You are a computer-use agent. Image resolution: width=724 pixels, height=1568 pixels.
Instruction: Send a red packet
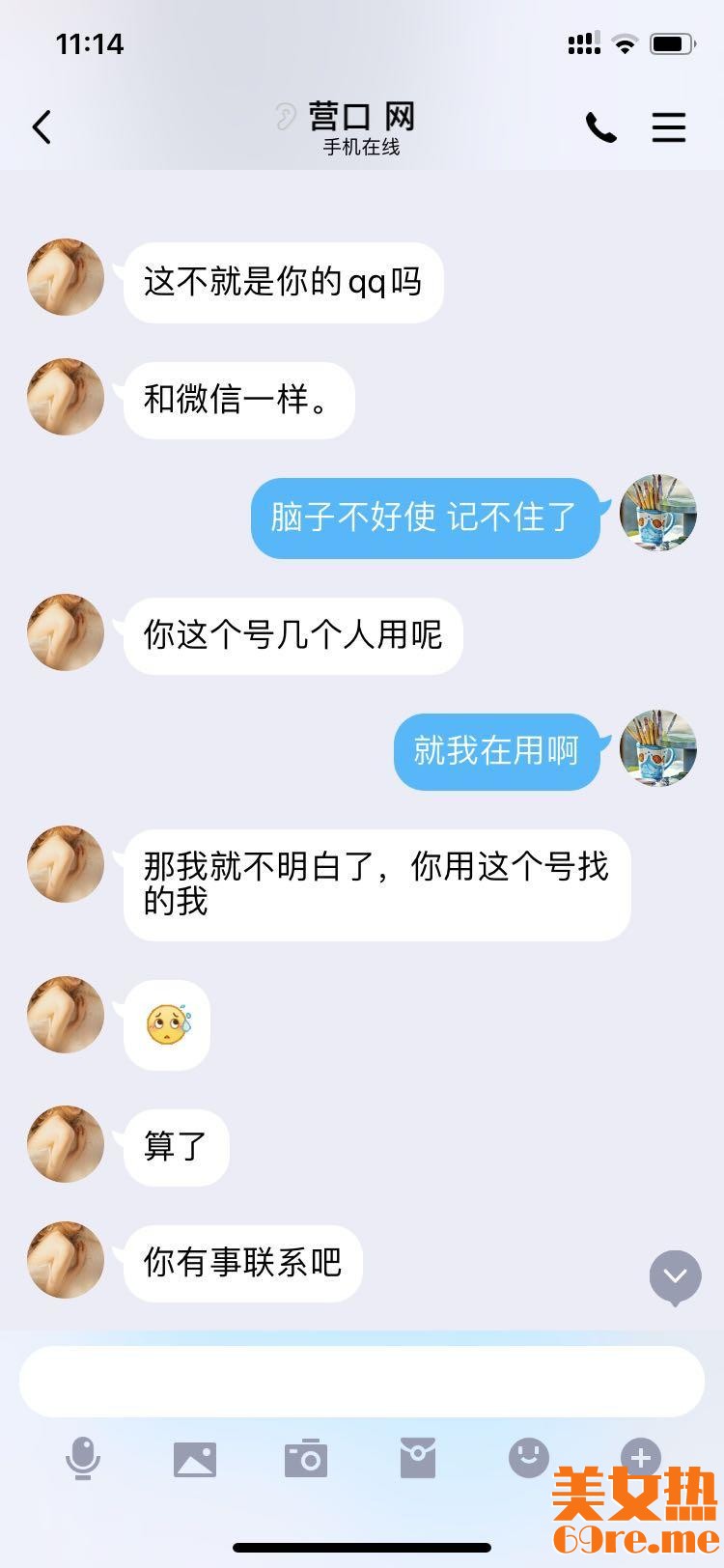(x=418, y=1458)
